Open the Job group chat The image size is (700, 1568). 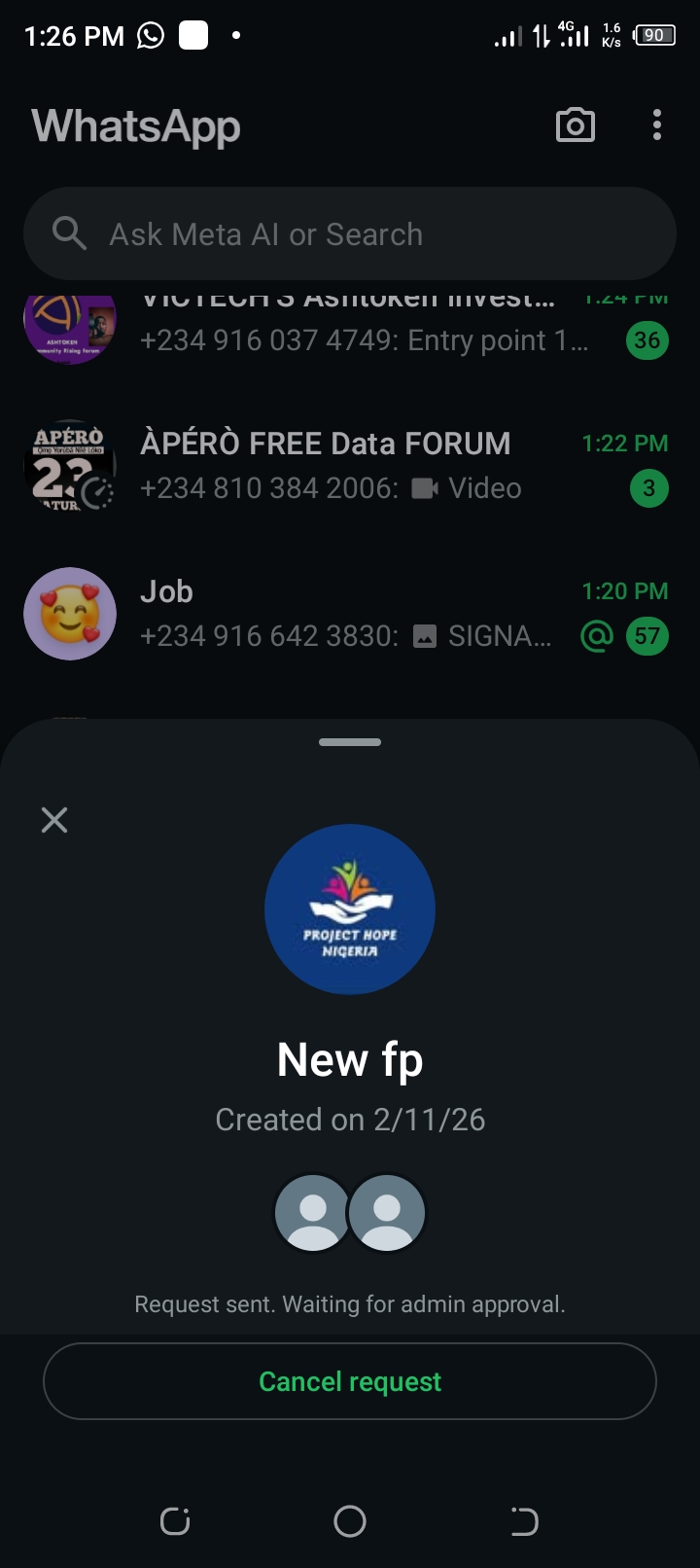point(350,614)
